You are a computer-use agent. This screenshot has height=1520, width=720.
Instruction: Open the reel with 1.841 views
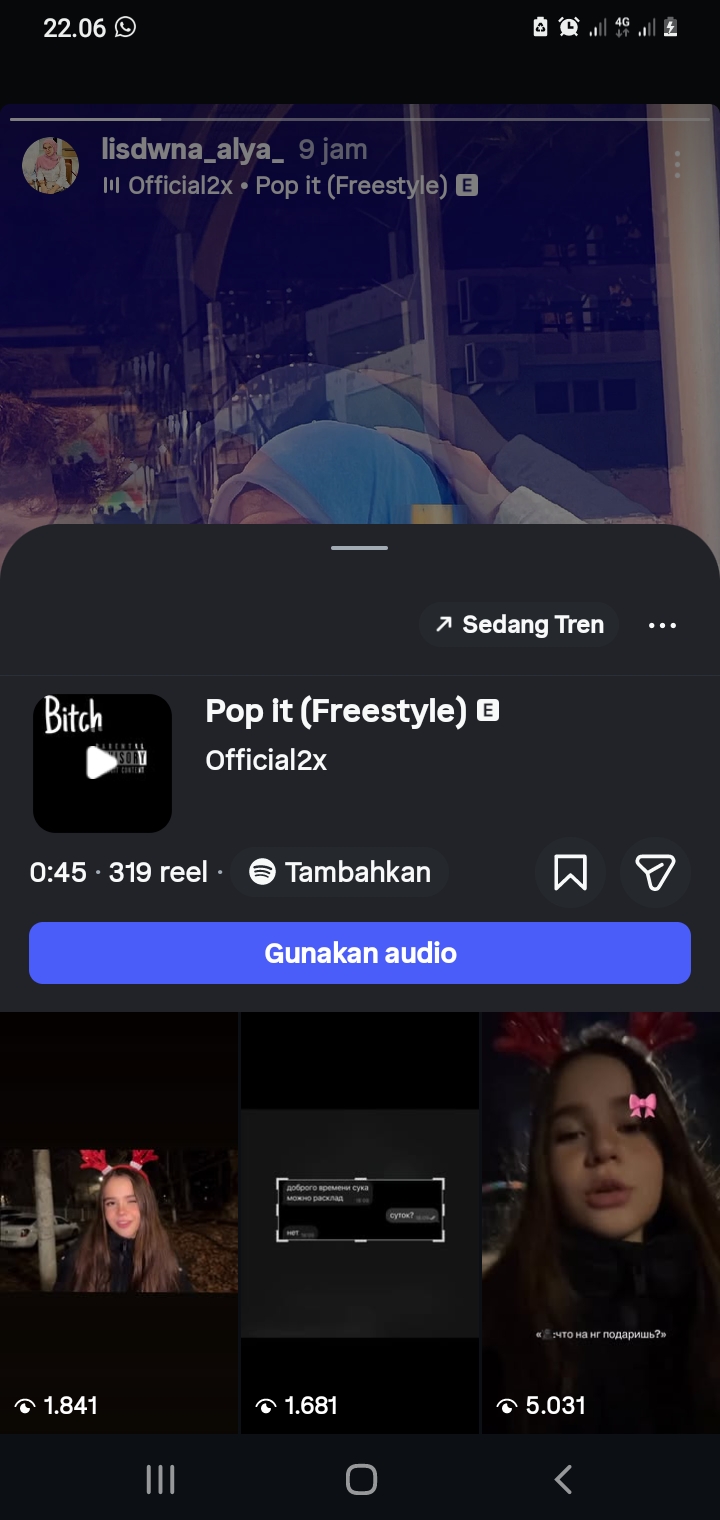(119, 1222)
